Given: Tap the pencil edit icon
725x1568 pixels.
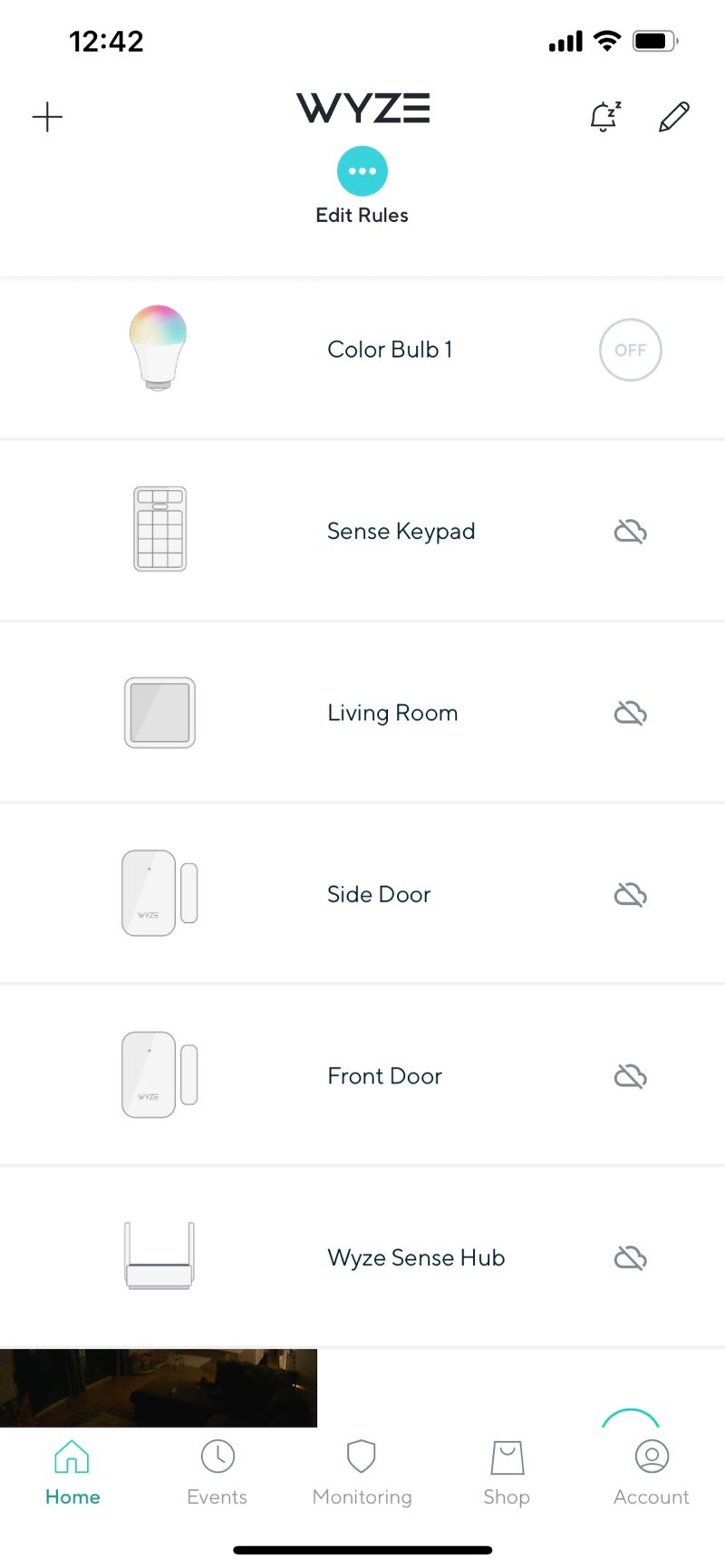Looking at the screenshot, I should tap(673, 117).
